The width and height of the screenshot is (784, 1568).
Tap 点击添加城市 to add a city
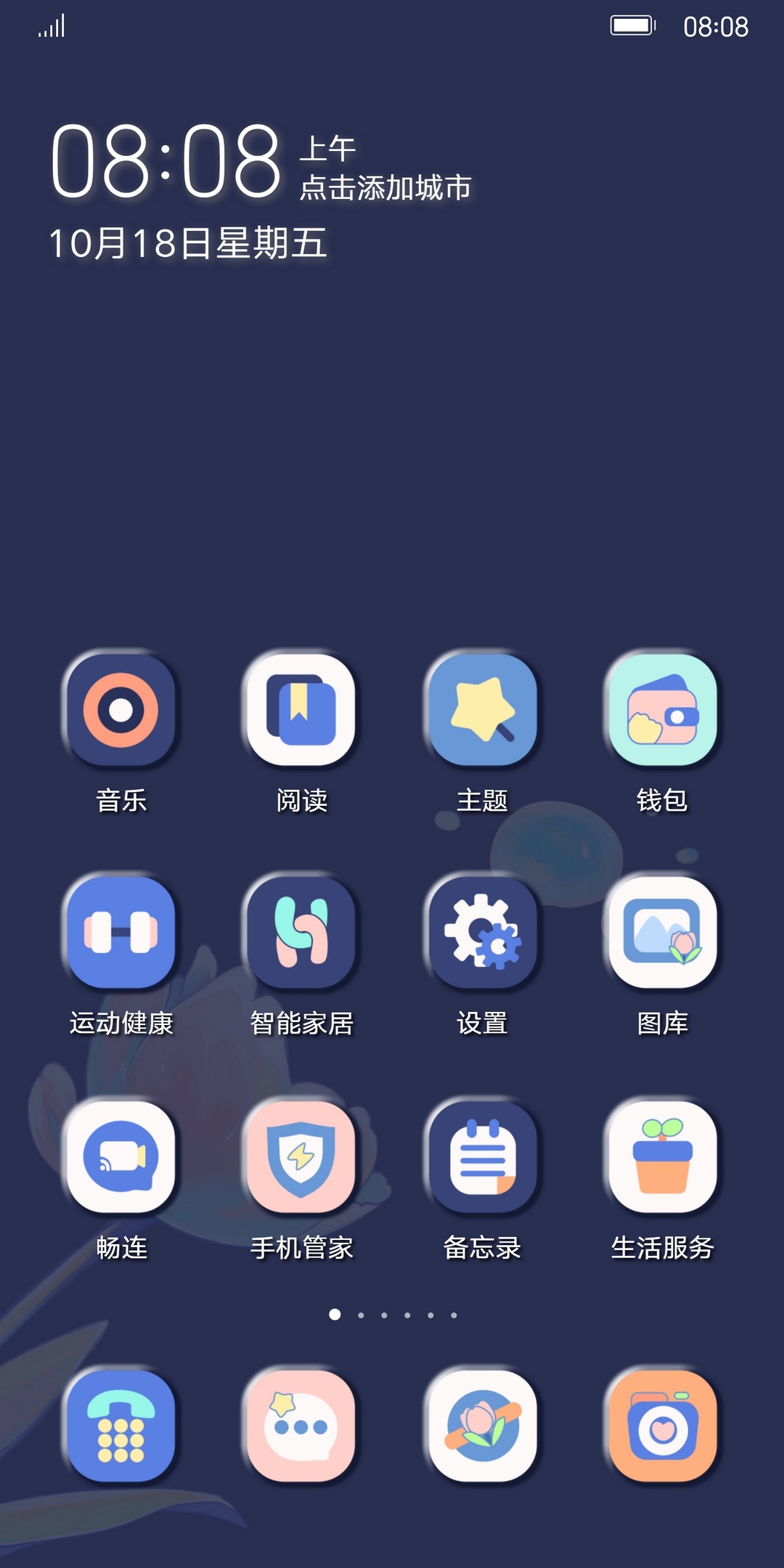click(x=385, y=188)
